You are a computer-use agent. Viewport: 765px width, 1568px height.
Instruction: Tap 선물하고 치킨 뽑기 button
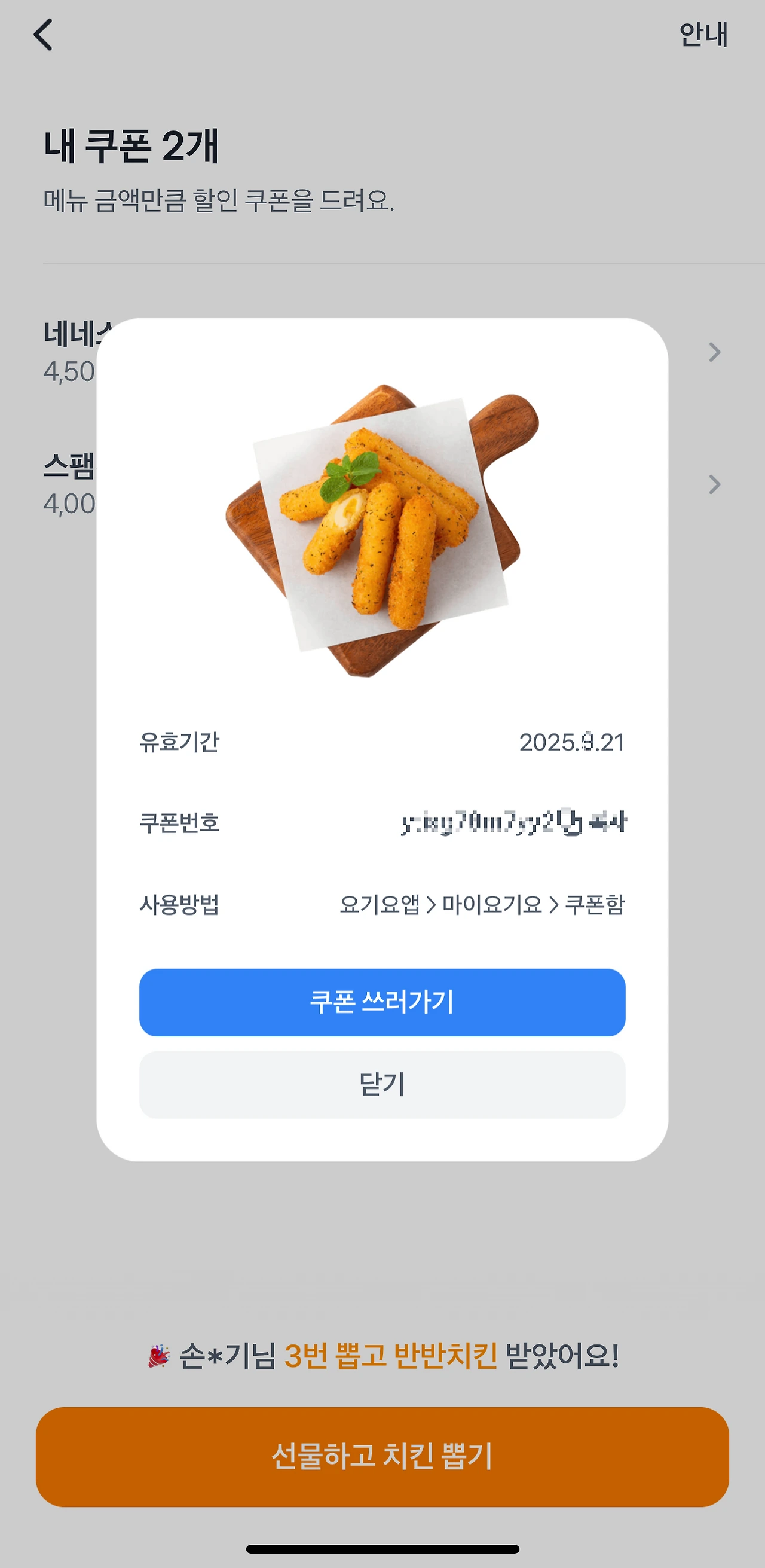[x=382, y=1456]
